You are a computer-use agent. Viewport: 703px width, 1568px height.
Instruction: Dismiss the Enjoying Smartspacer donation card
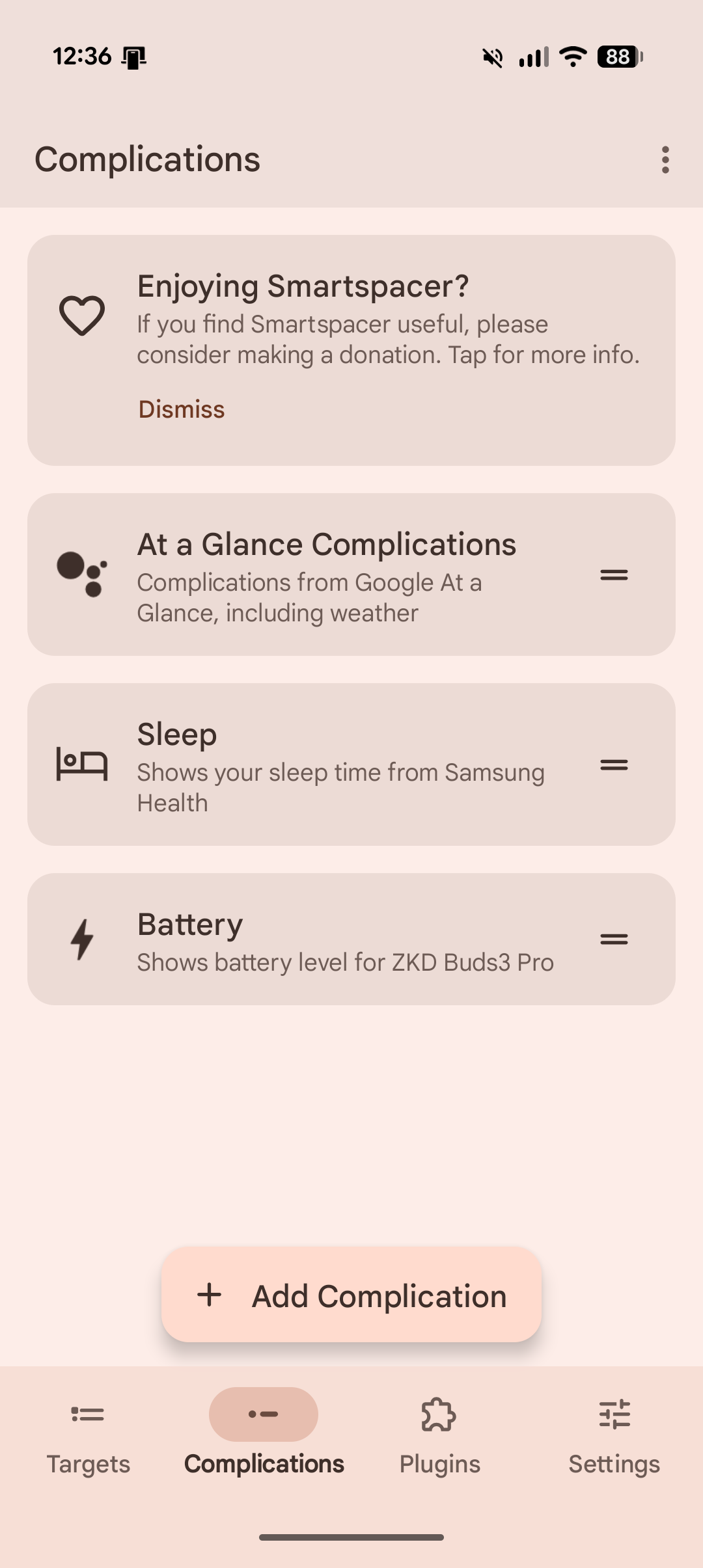[182, 409]
